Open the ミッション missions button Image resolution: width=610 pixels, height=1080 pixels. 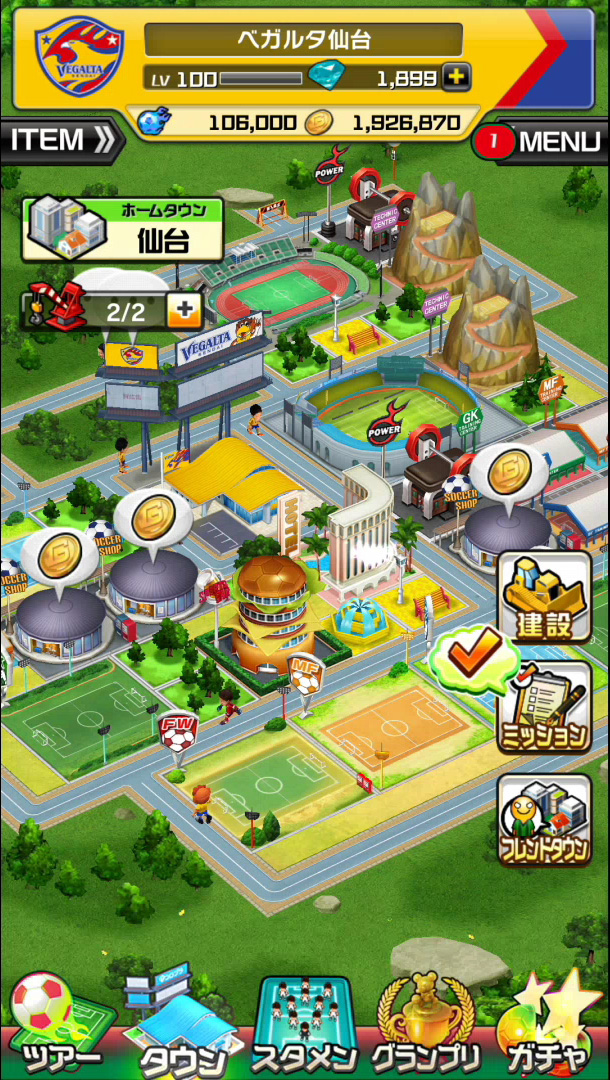544,707
